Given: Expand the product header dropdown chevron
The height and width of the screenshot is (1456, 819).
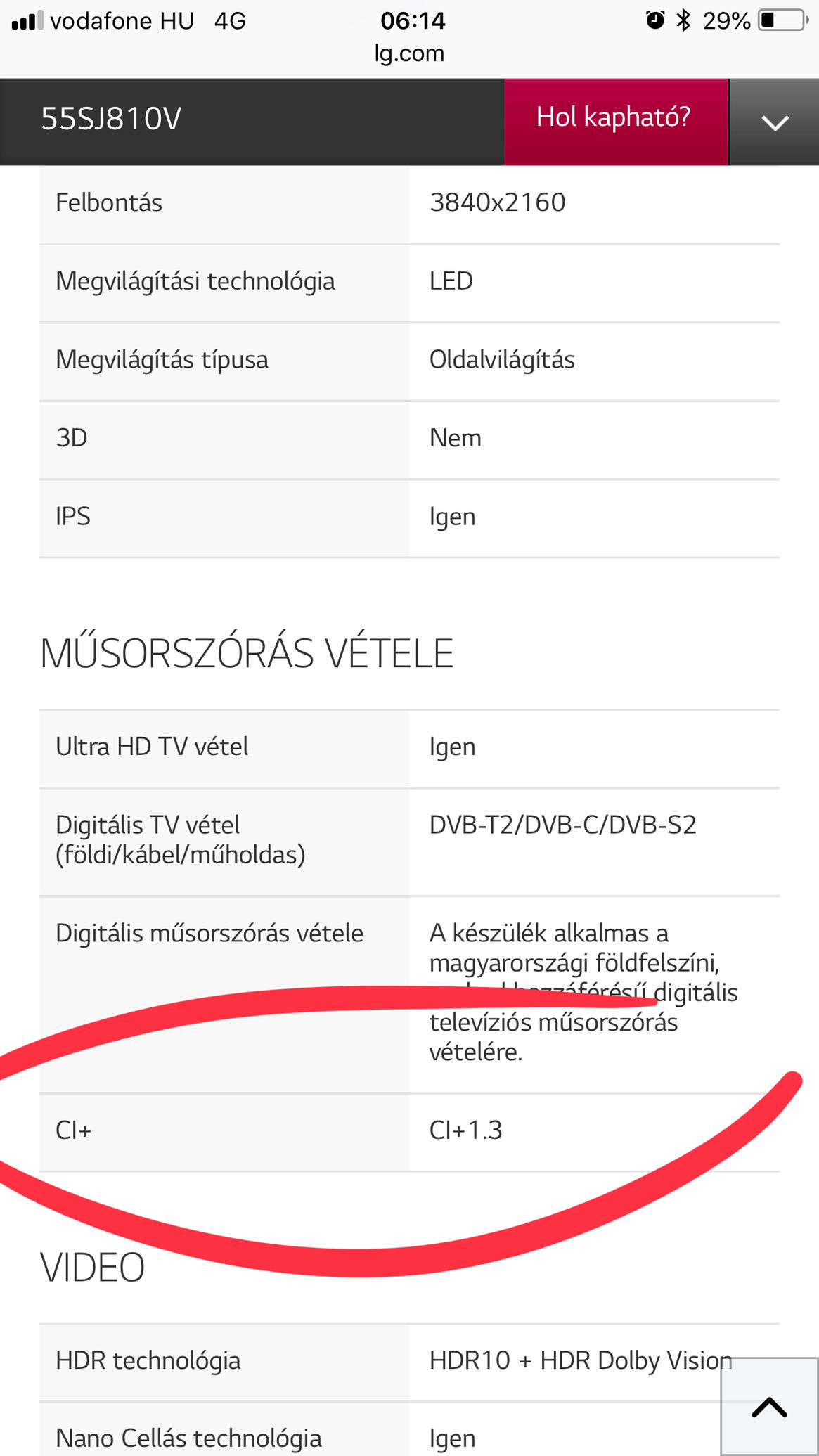Looking at the screenshot, I should pyautogui.click(x=774, y=122).
